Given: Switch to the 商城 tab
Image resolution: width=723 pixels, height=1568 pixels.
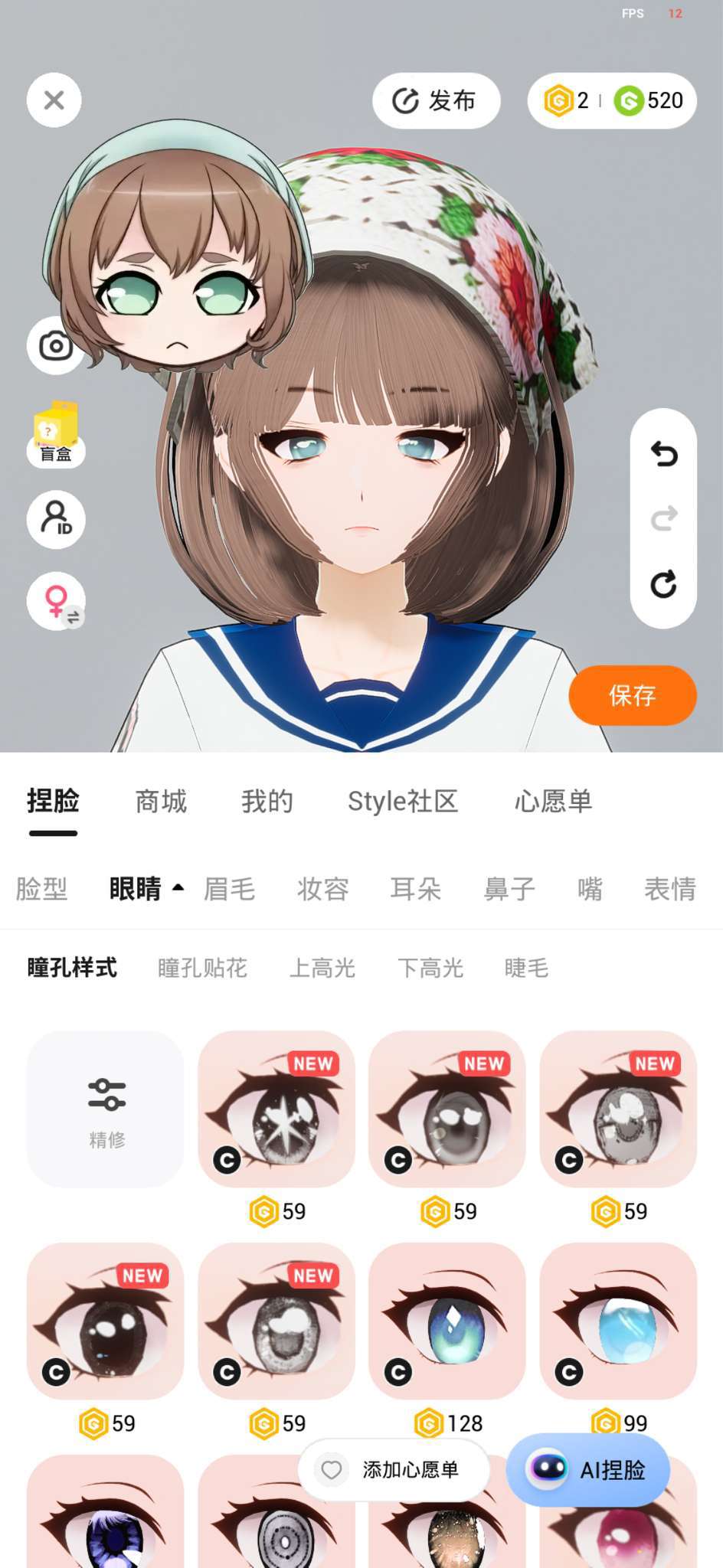Looking at the screenshot, I should pyautogui.click(x=161, y=802).
